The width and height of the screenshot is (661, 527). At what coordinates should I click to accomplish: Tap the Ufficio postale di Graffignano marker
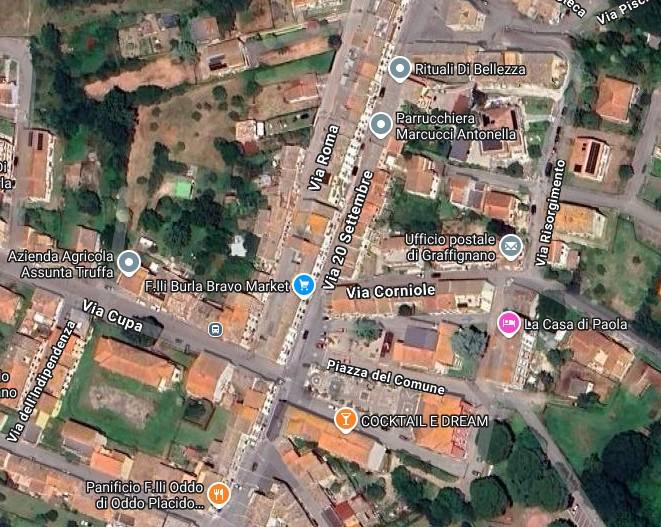coord(511,245)
